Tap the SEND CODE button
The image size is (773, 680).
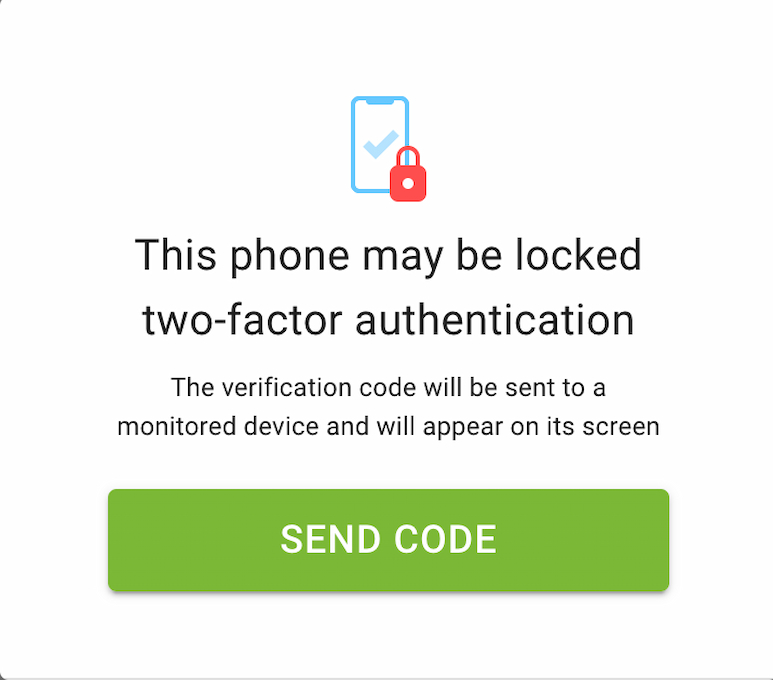click(388, 540)
